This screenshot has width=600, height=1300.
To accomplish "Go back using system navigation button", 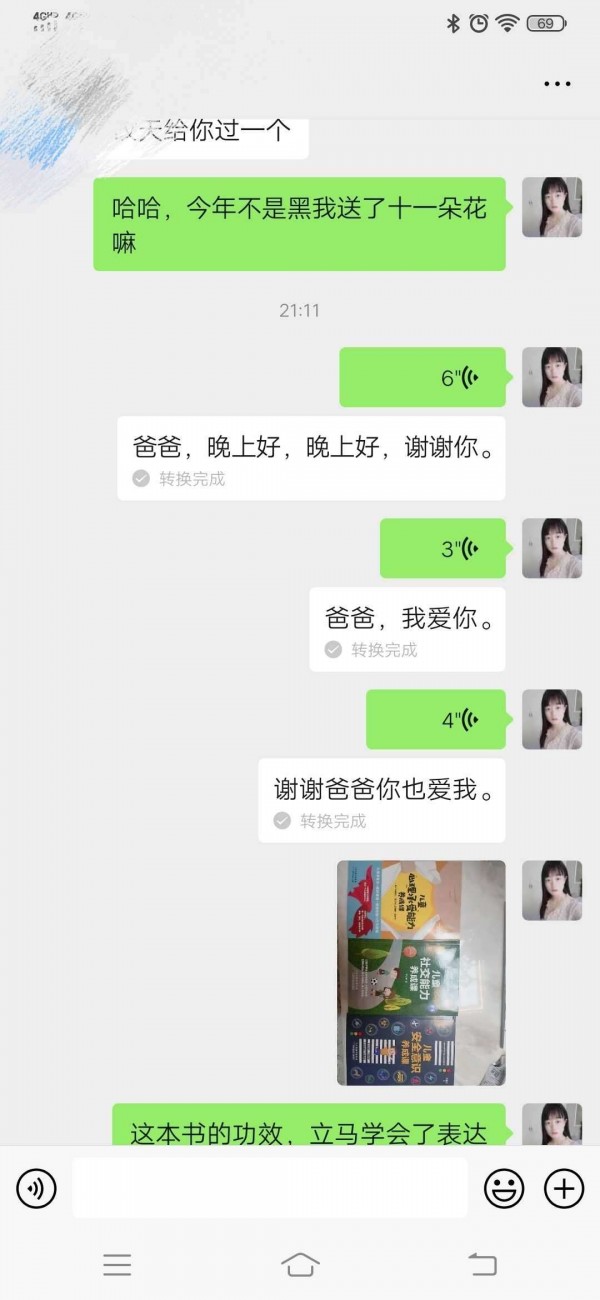I will click(482, 1264).
